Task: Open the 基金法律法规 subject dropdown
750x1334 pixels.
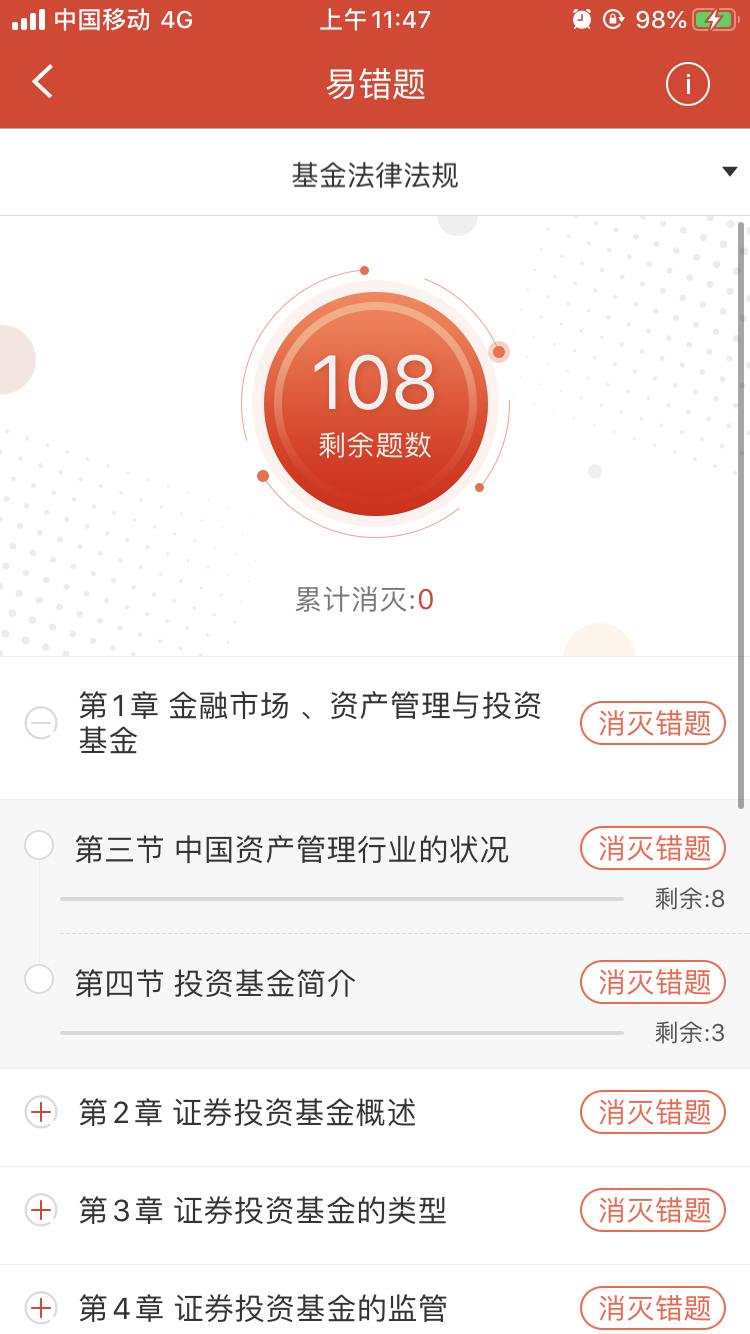Action: coord(375,175)
